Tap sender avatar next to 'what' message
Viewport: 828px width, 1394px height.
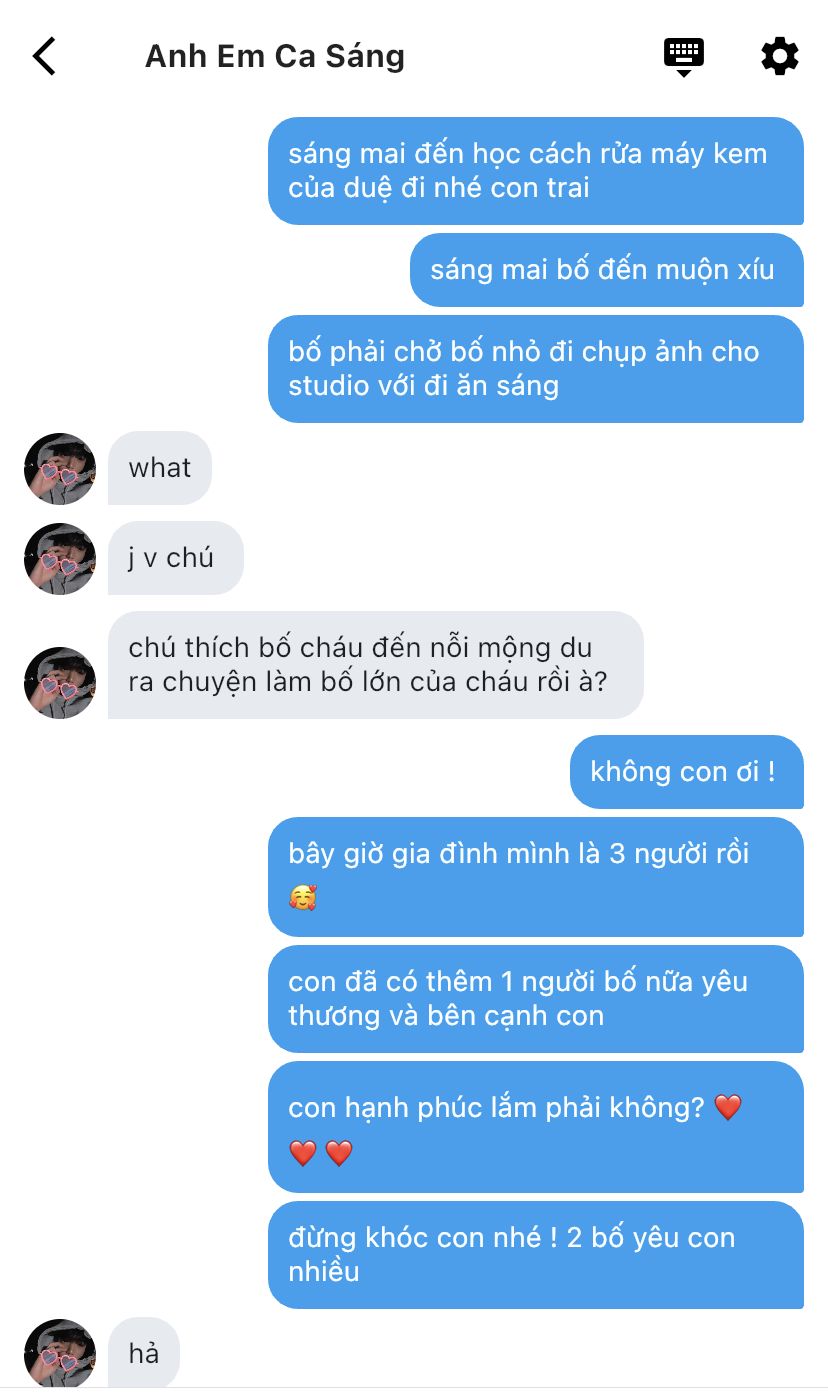(x=60, y=469)
